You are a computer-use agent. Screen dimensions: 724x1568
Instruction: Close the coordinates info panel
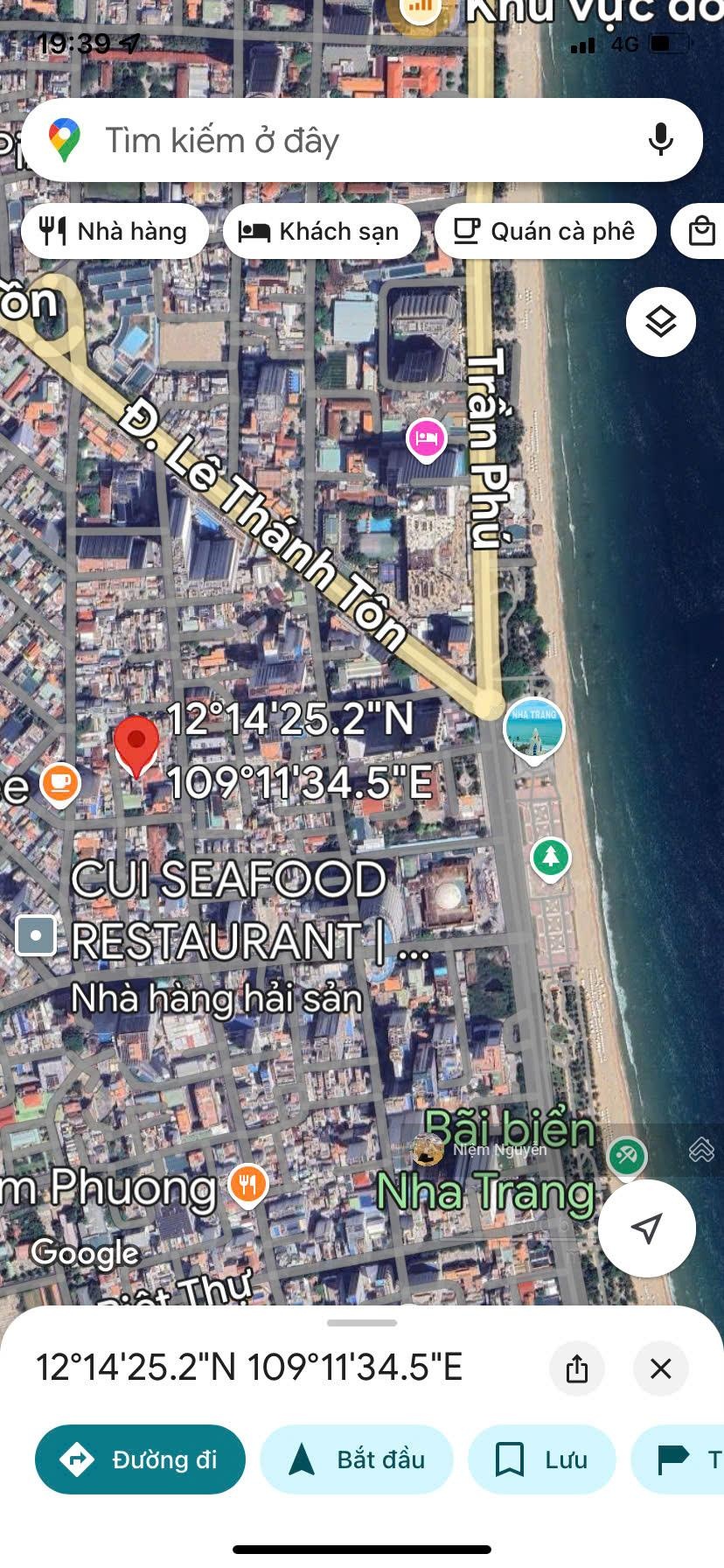pyautogui.click(x=660, y=1368)
